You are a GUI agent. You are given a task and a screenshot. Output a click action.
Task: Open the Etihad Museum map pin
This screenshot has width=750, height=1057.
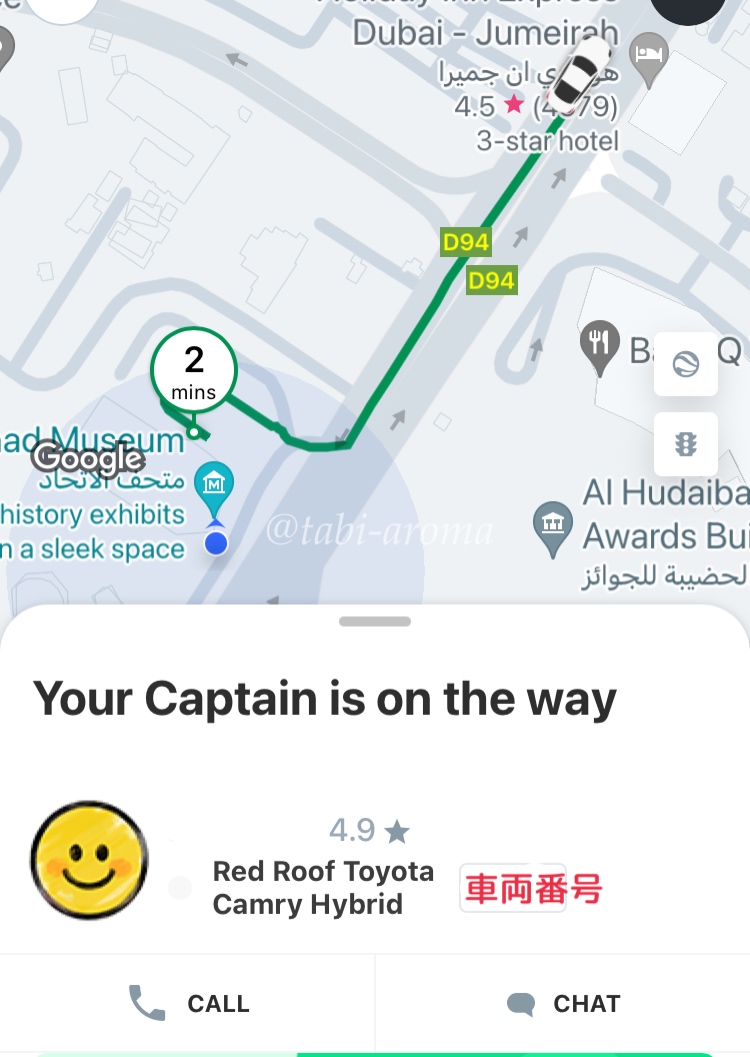(x=214, y=485)
